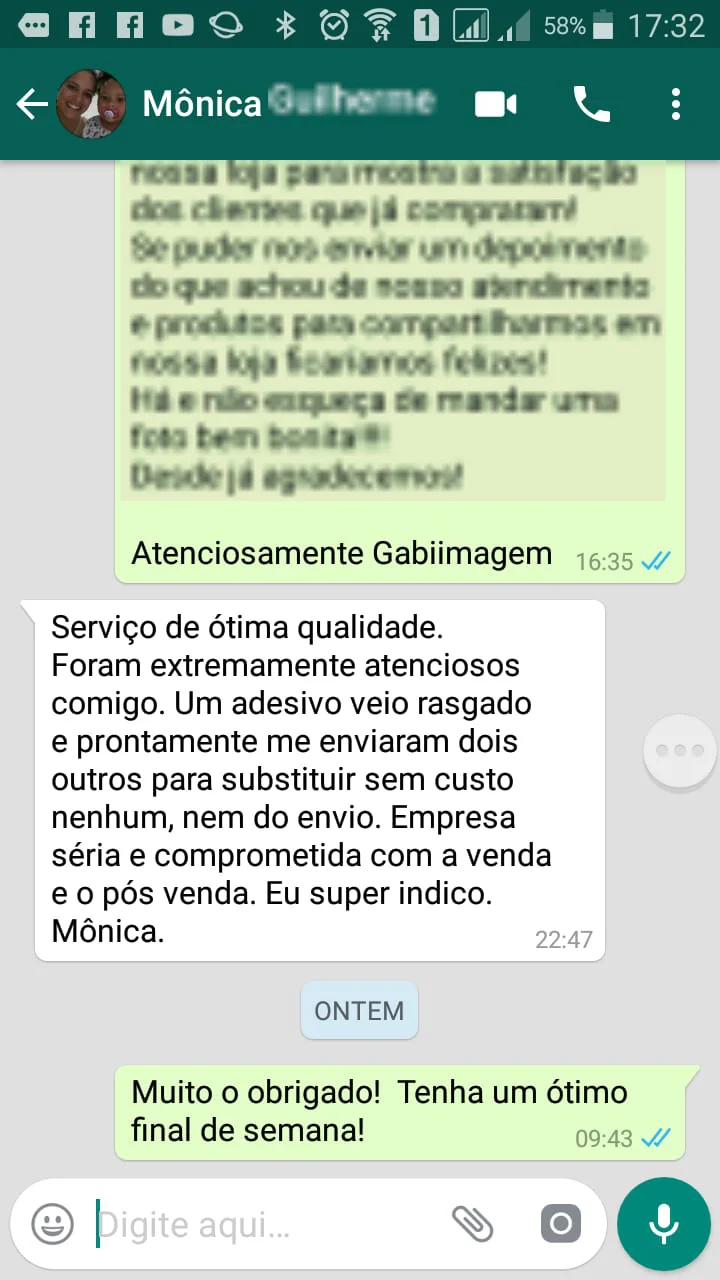Image resolution: width=720 pixels, height=1280 pixels.
Task: Tap the floating three-dots bubble
Action: 680,751
